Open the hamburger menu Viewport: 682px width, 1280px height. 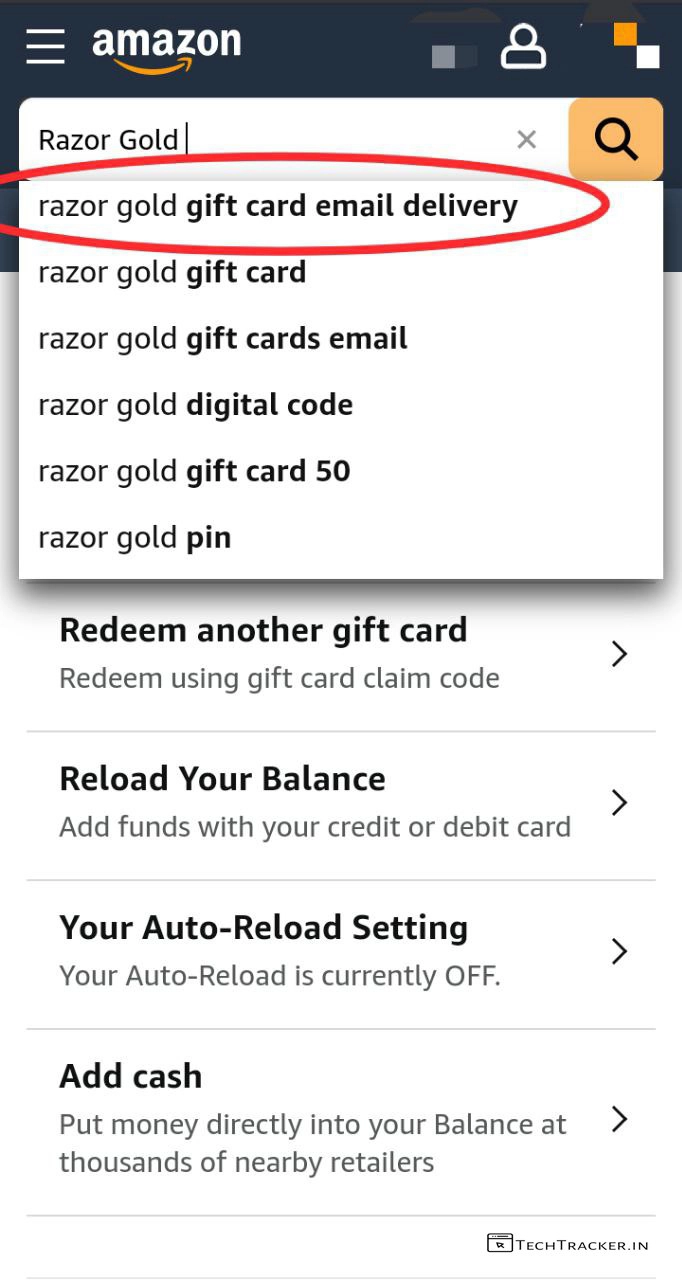coord(45,46)
